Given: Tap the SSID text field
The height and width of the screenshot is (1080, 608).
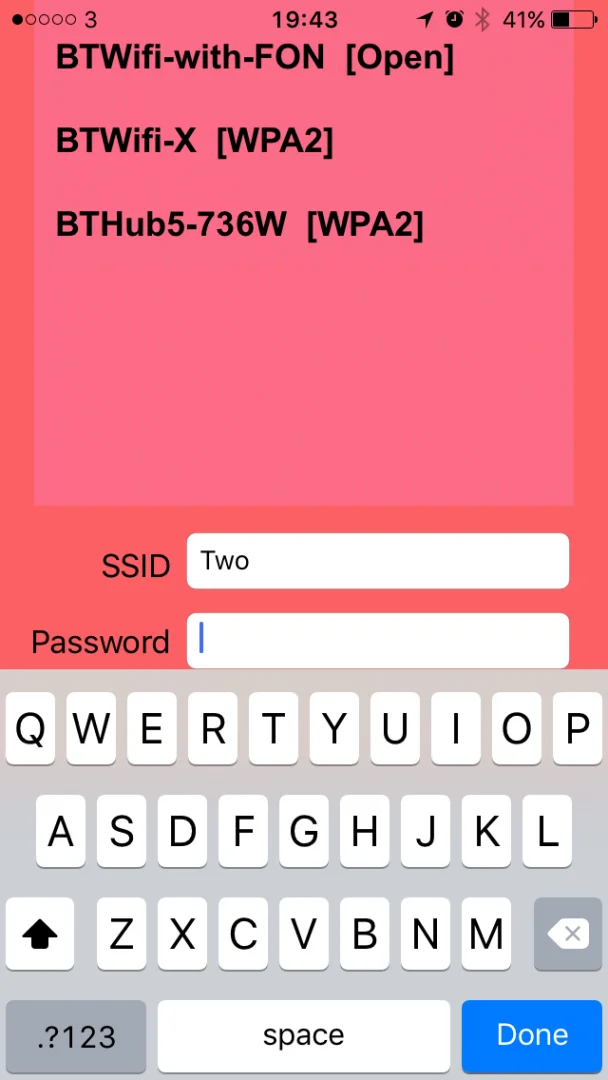Looking at the screenshot, I should 377,561.
